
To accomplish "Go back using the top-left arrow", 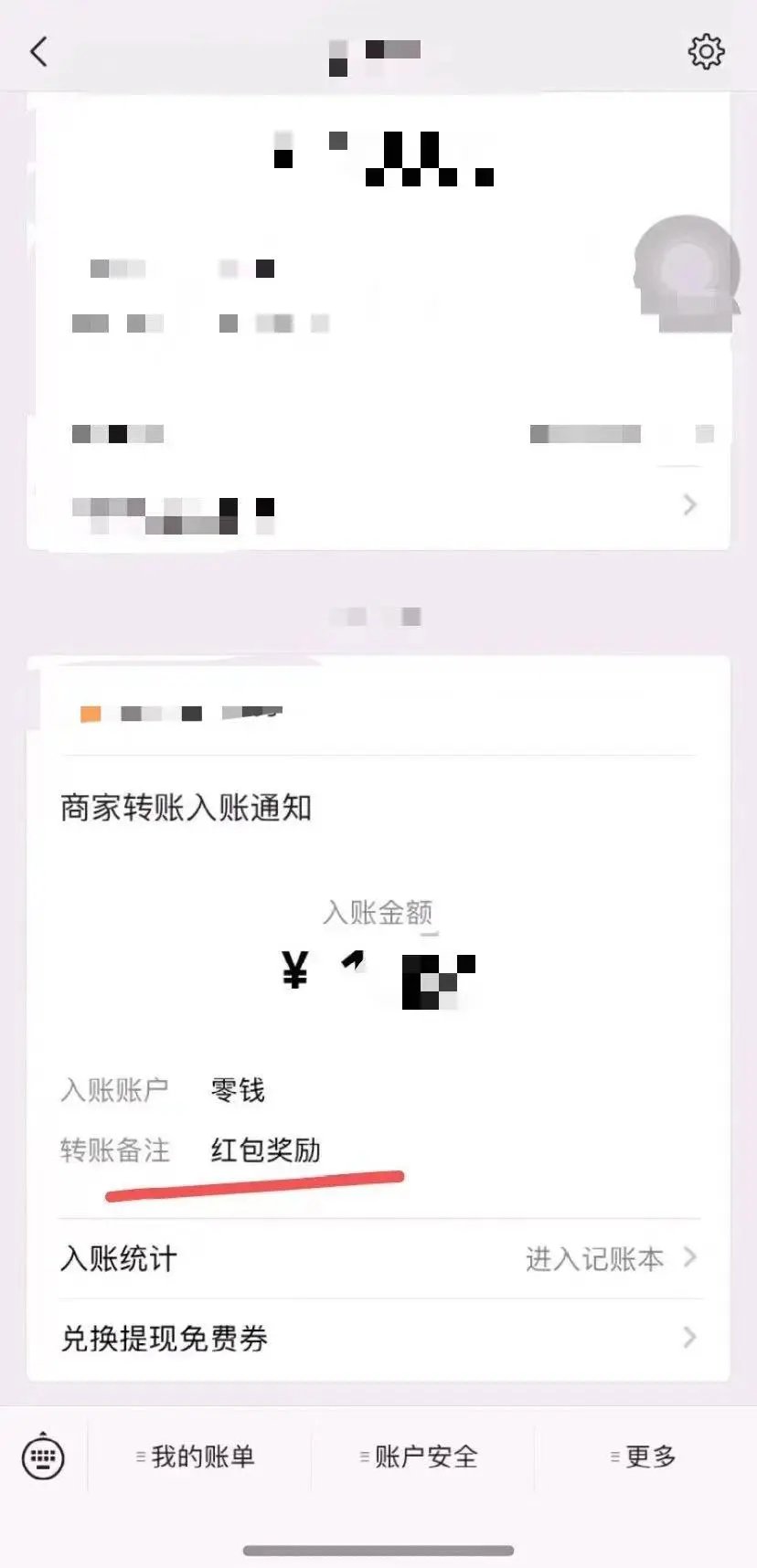I will pyautogui.click(x=38, y=52).
